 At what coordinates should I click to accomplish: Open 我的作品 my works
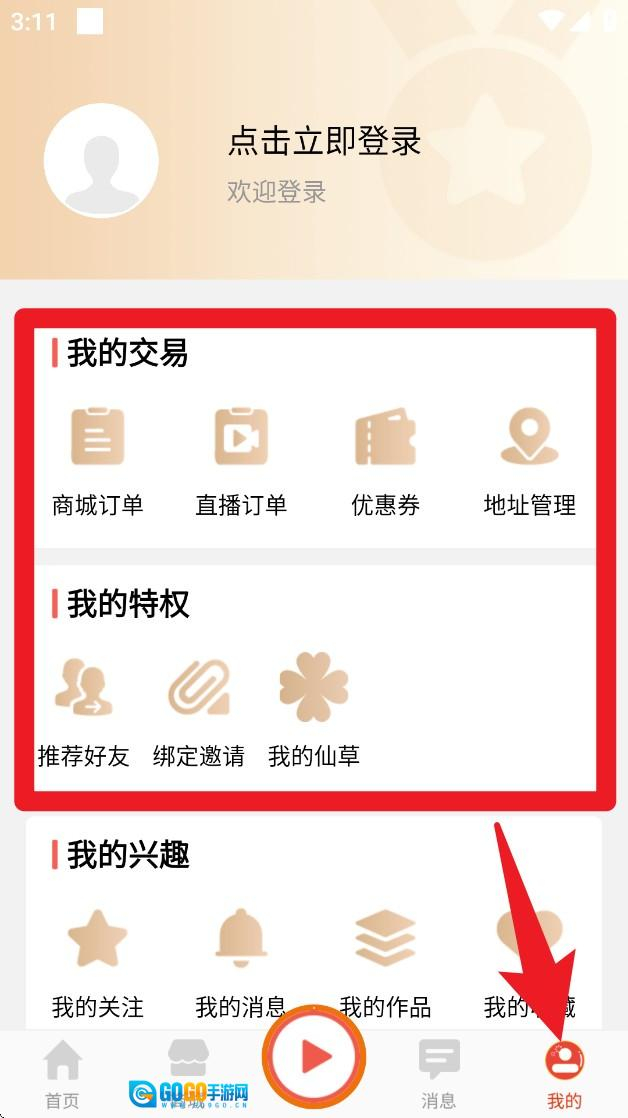coord(385,962)
